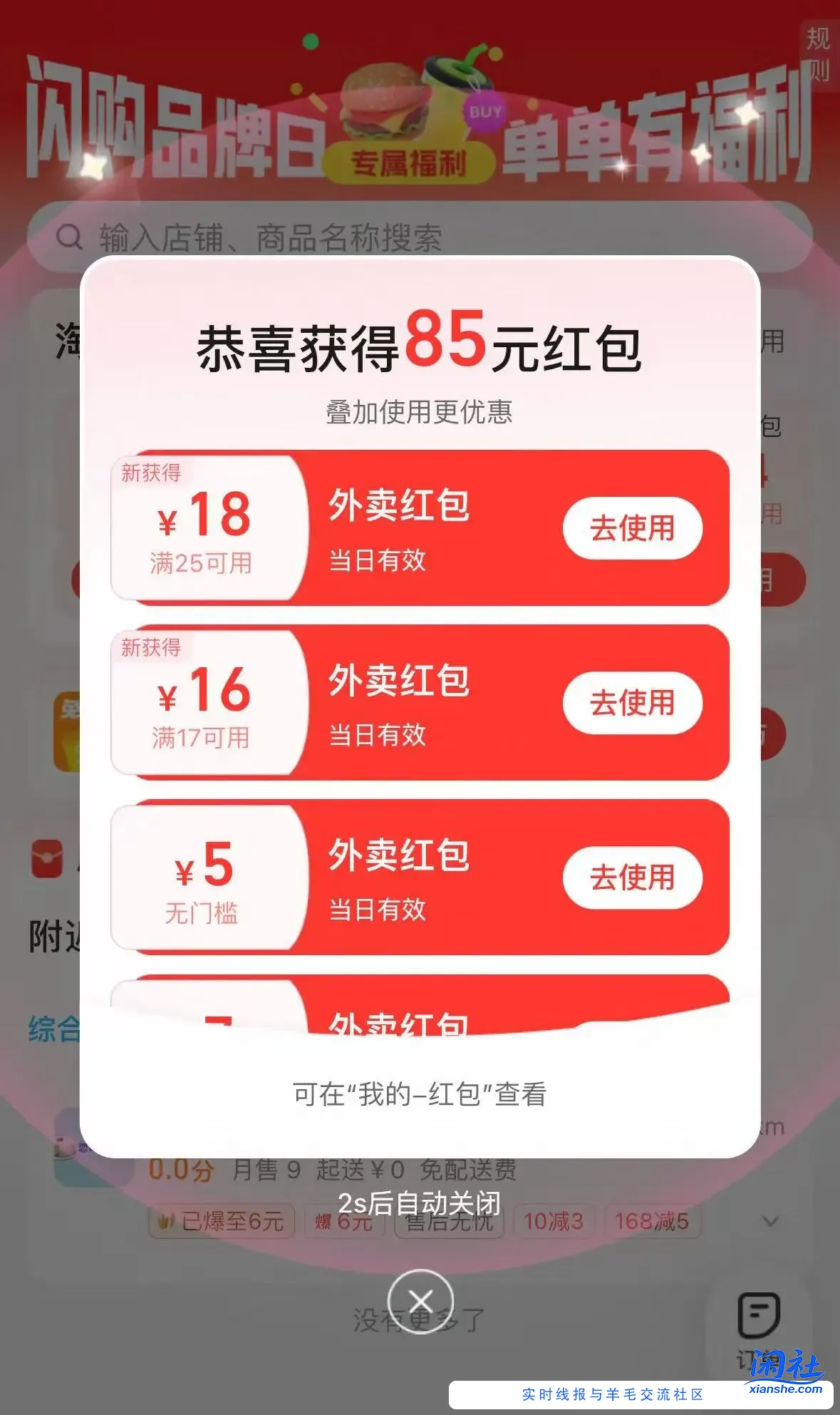
Task: Use the ¥16 外卖红包 via 去使用
Action: [x=631, y=703]
